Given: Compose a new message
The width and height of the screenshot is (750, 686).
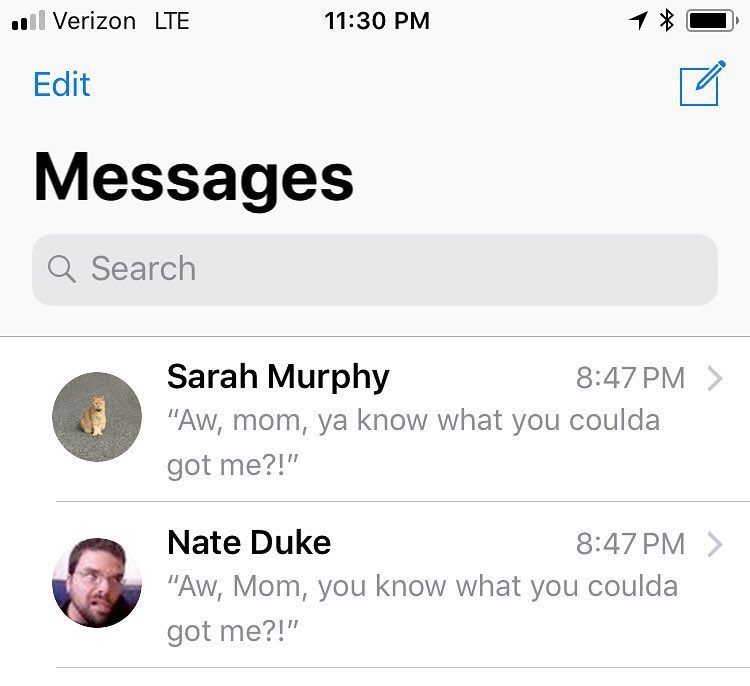Looking at the screenshot, I should pyautogui.click(x=700, y=84).
